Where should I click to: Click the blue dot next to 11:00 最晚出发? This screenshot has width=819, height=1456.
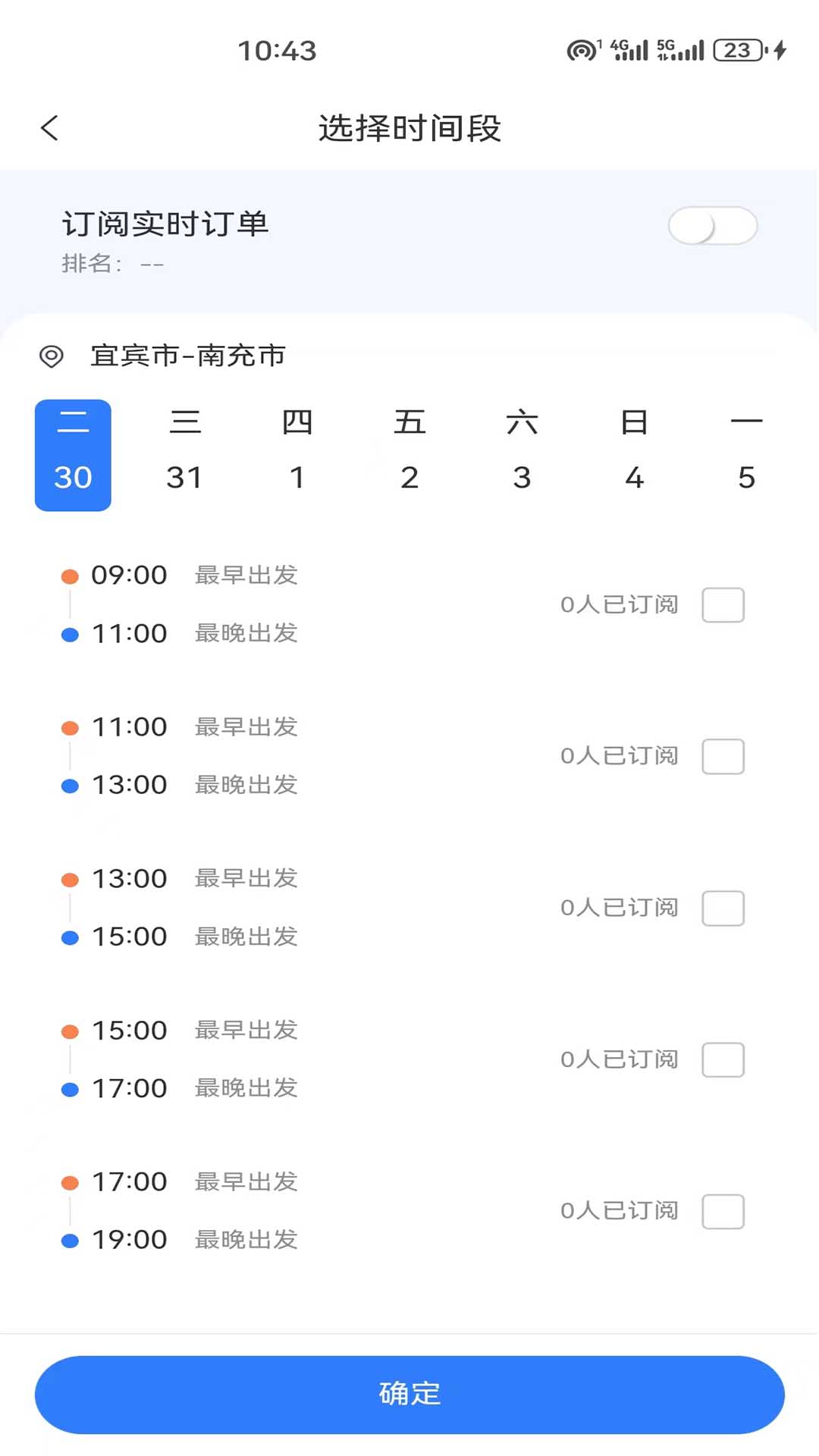point(70,634)
